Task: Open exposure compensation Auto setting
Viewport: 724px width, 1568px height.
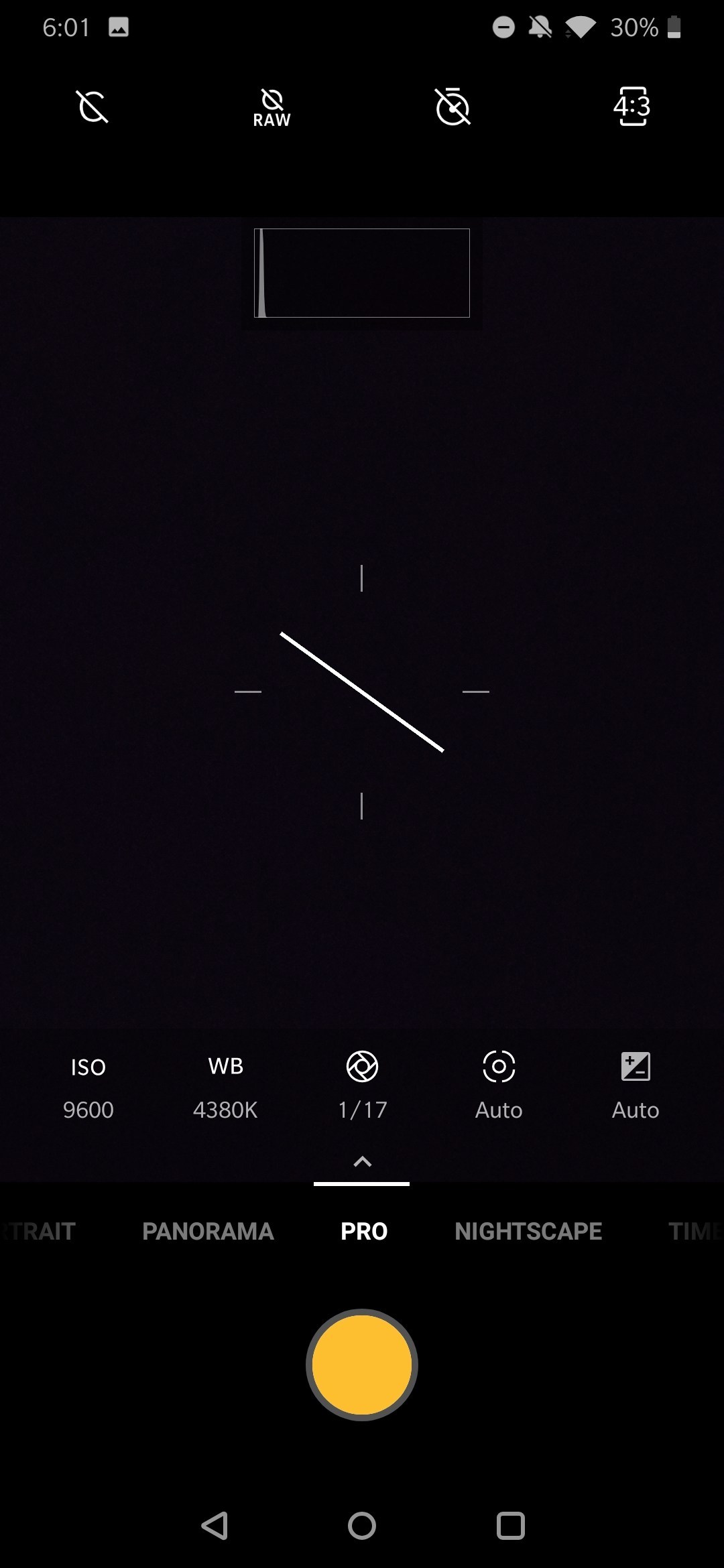Action: point(636,1088)
